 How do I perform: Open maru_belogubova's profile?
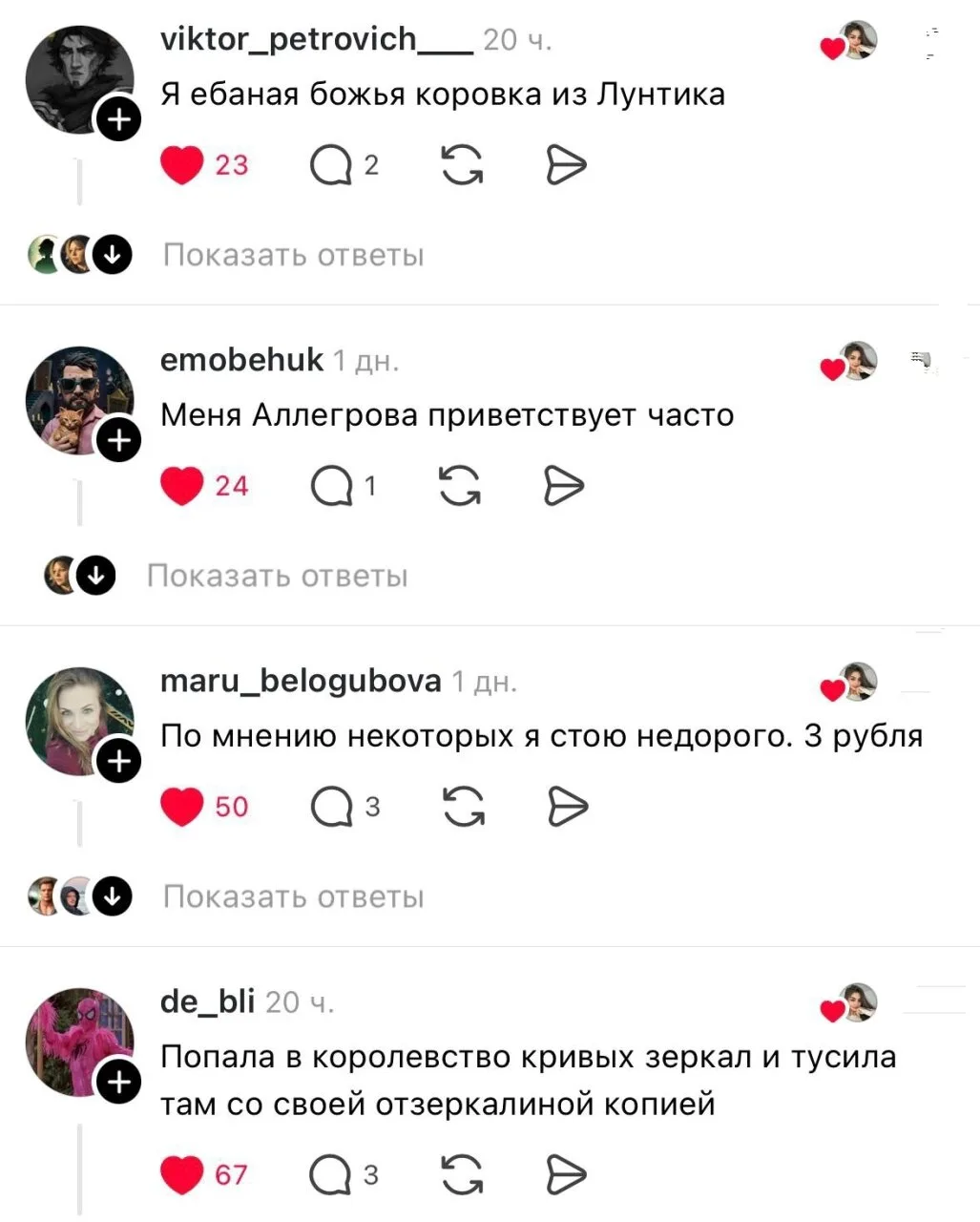coord(300,681)
